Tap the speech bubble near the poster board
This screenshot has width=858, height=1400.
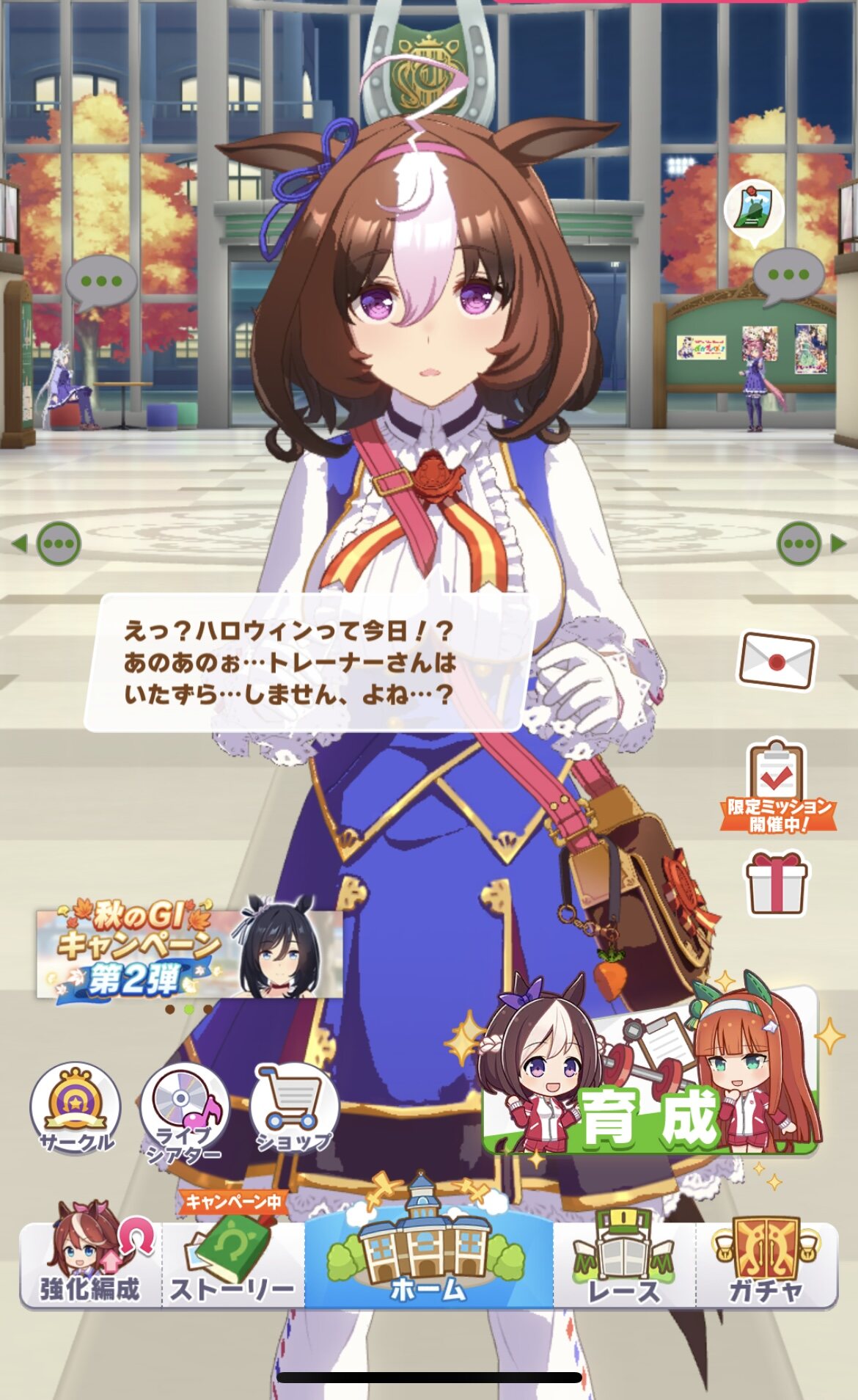click(789, 276)
